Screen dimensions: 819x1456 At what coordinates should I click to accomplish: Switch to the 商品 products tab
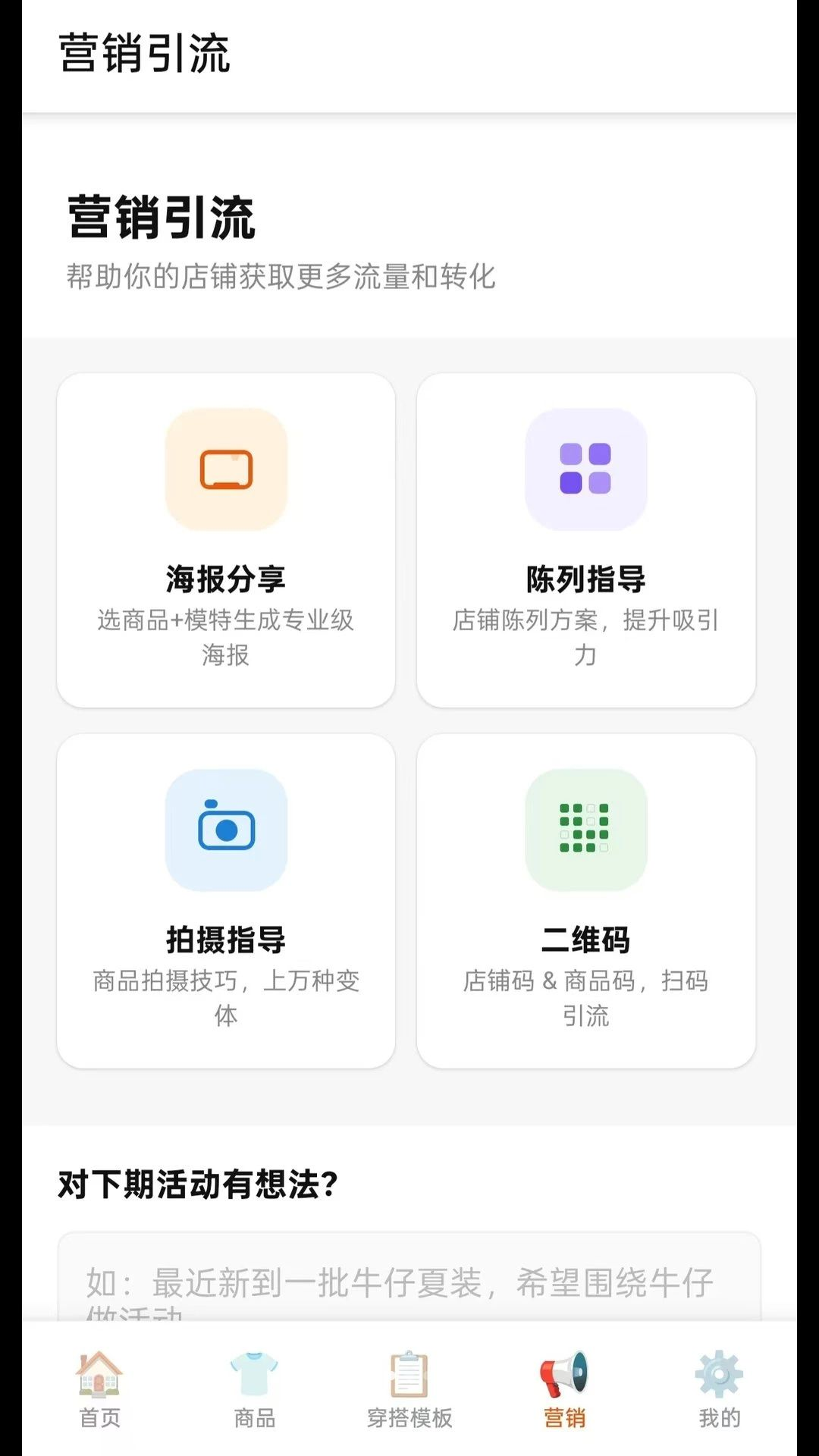point(255,1389)
